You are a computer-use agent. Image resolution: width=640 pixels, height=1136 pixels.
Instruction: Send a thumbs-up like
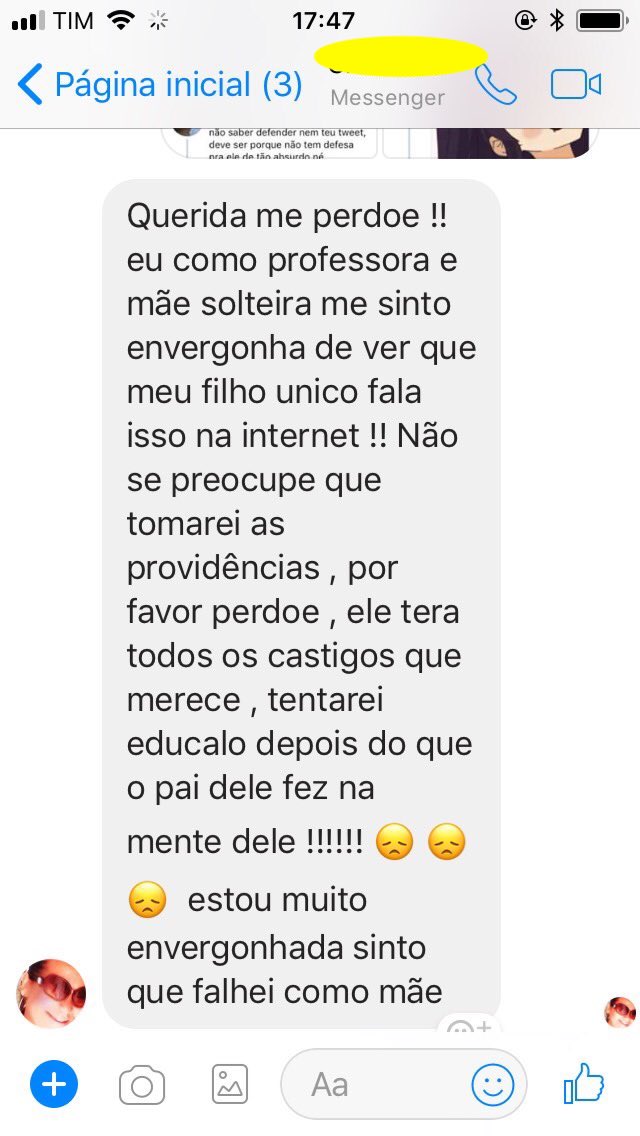pos(584,1083)
